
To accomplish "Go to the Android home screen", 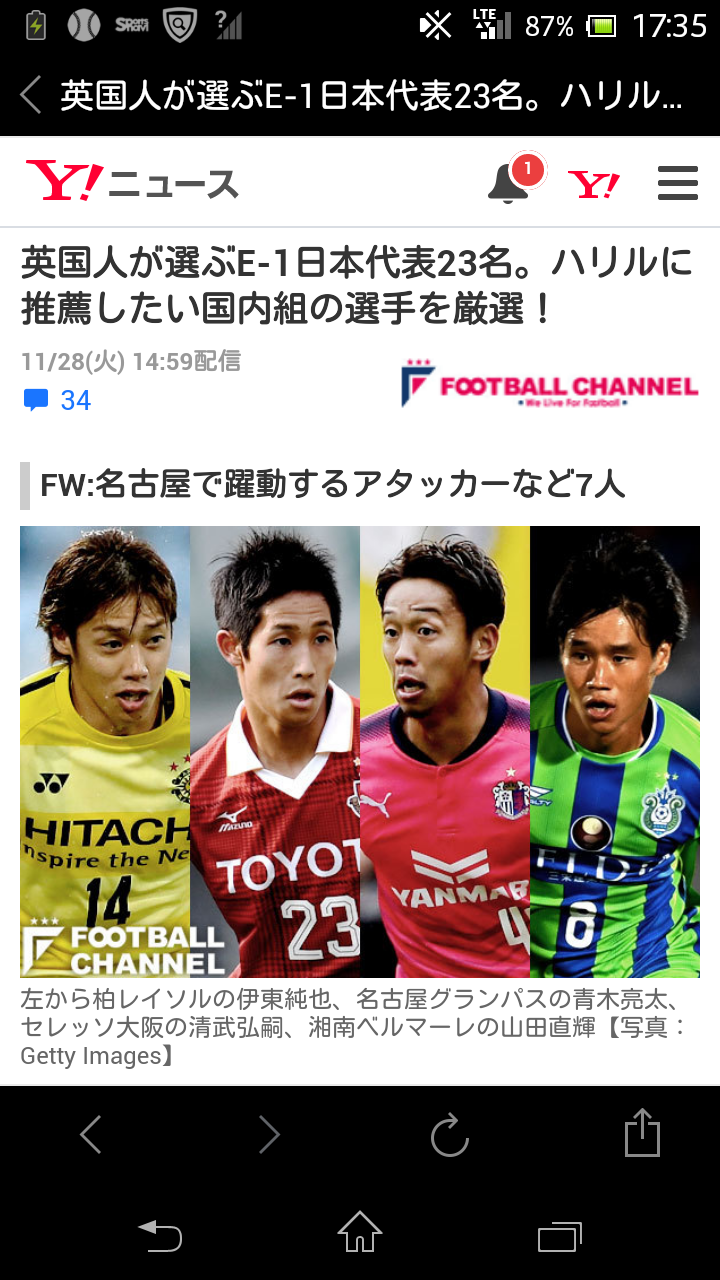I will coord(360,1234).
